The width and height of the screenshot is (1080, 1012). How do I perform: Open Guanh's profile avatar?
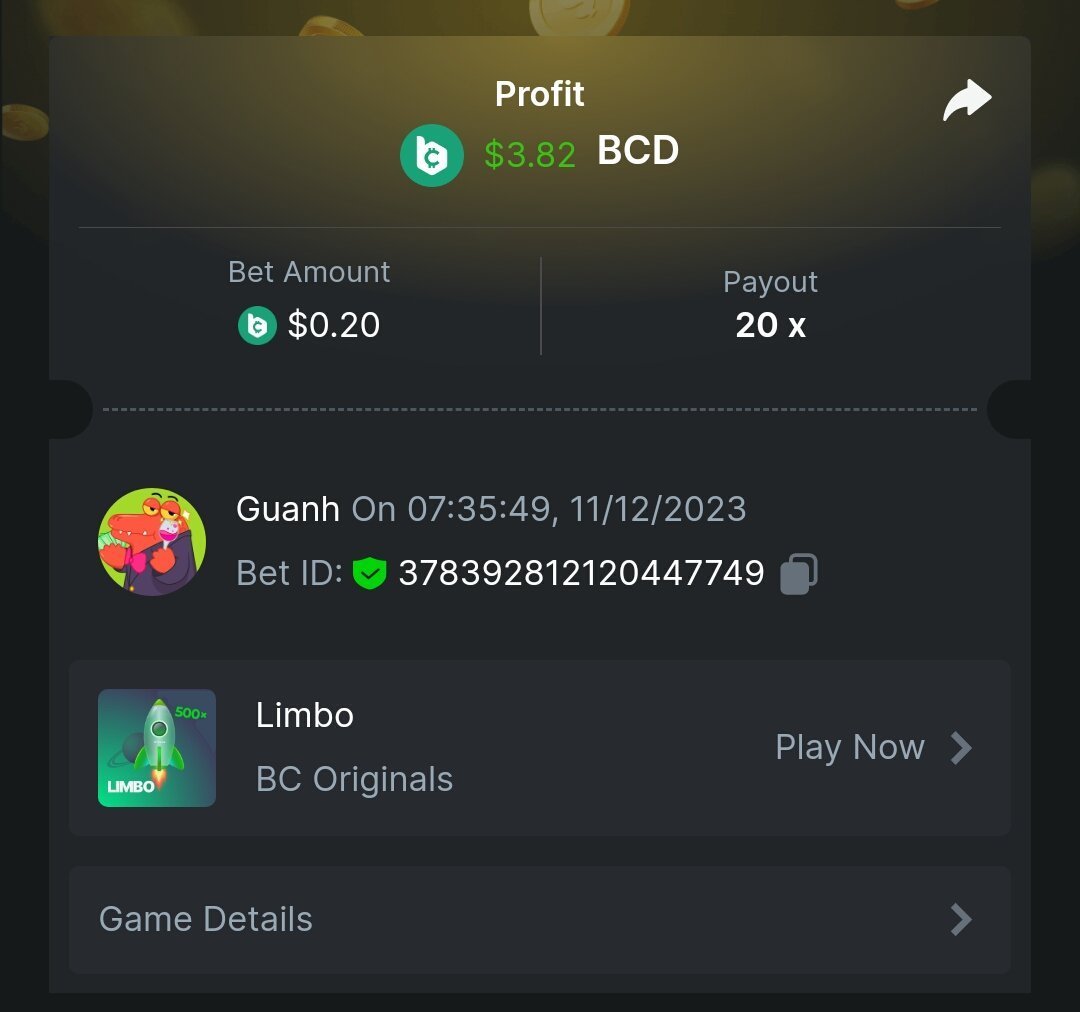click(x=152, y=542)
